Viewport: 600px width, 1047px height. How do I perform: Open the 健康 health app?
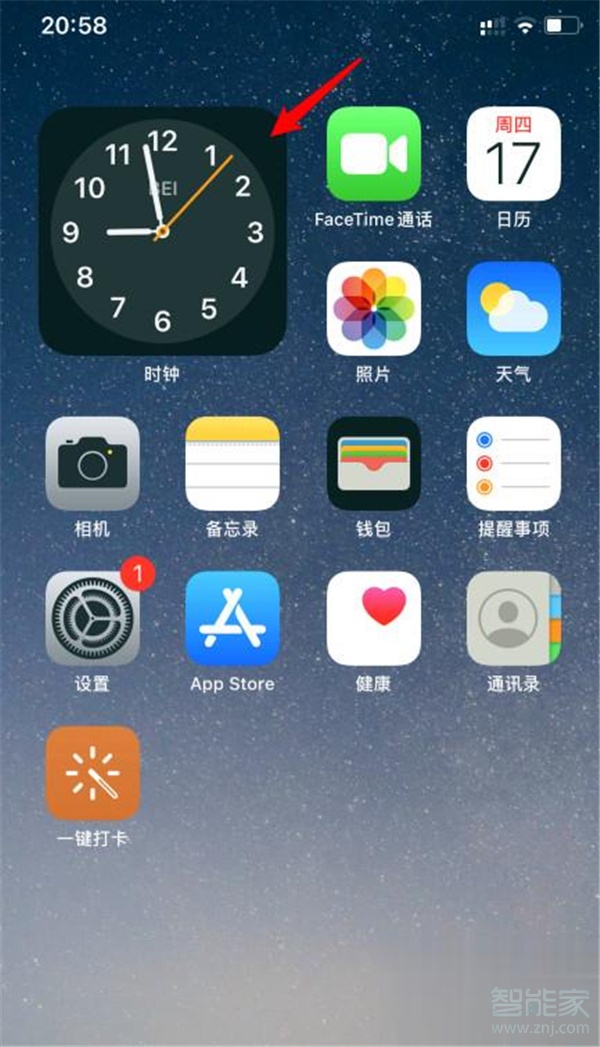point(374,619)
